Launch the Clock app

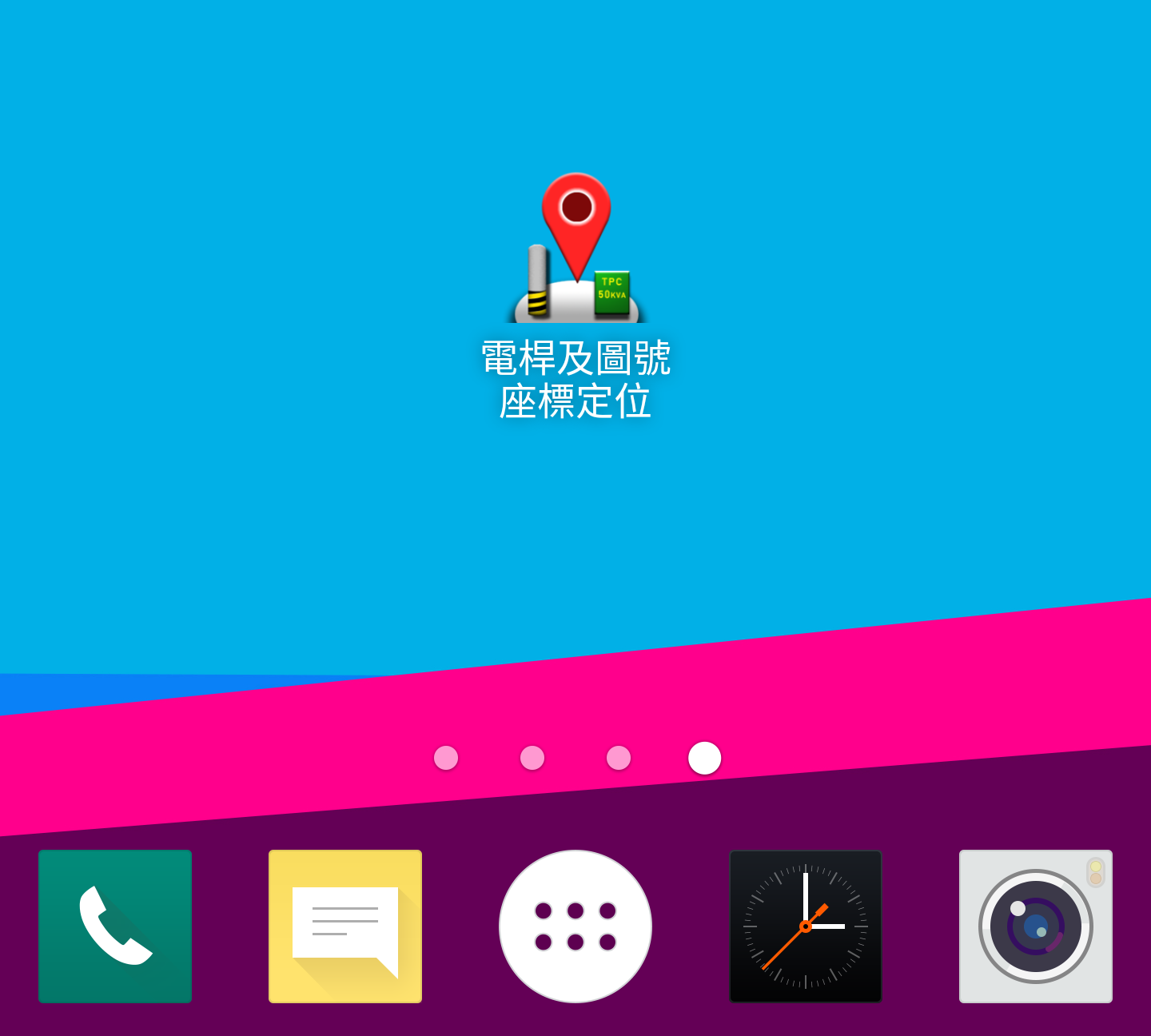[806, 926]
